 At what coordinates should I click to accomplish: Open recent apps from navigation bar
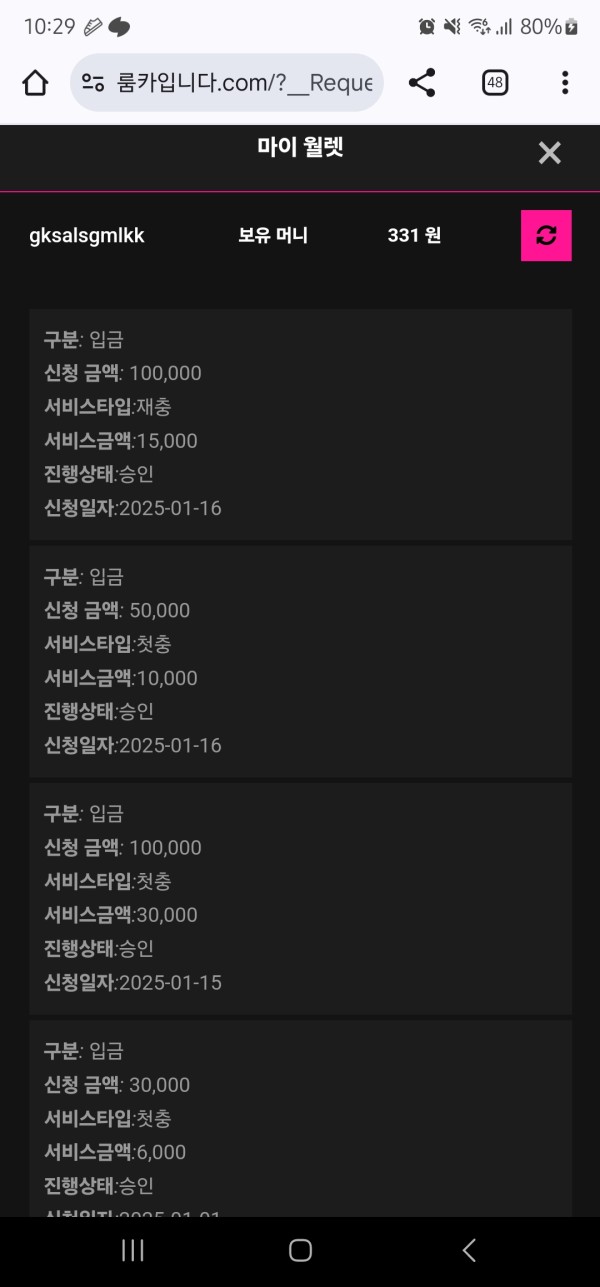pos(132,1250)
